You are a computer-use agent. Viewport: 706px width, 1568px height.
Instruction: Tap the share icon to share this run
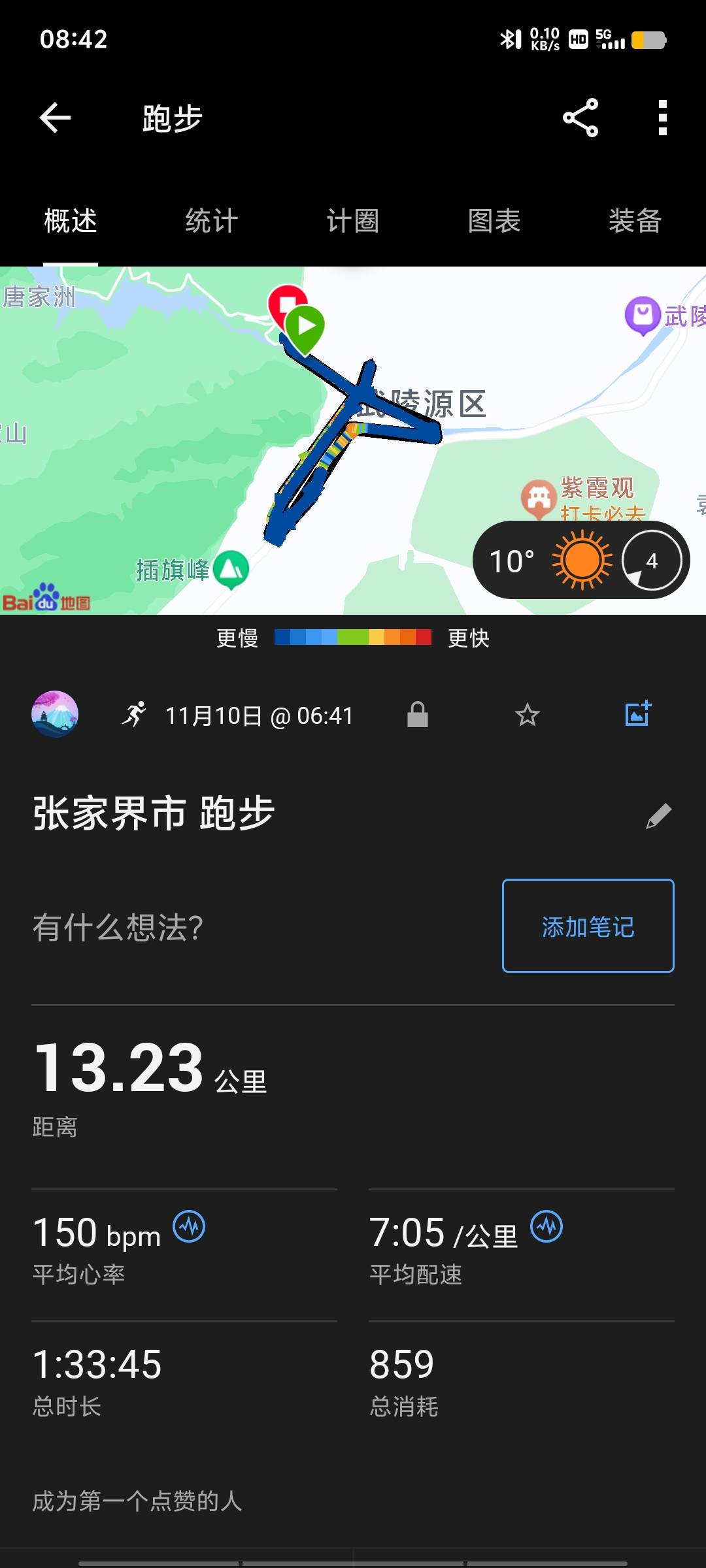point(580,119)
